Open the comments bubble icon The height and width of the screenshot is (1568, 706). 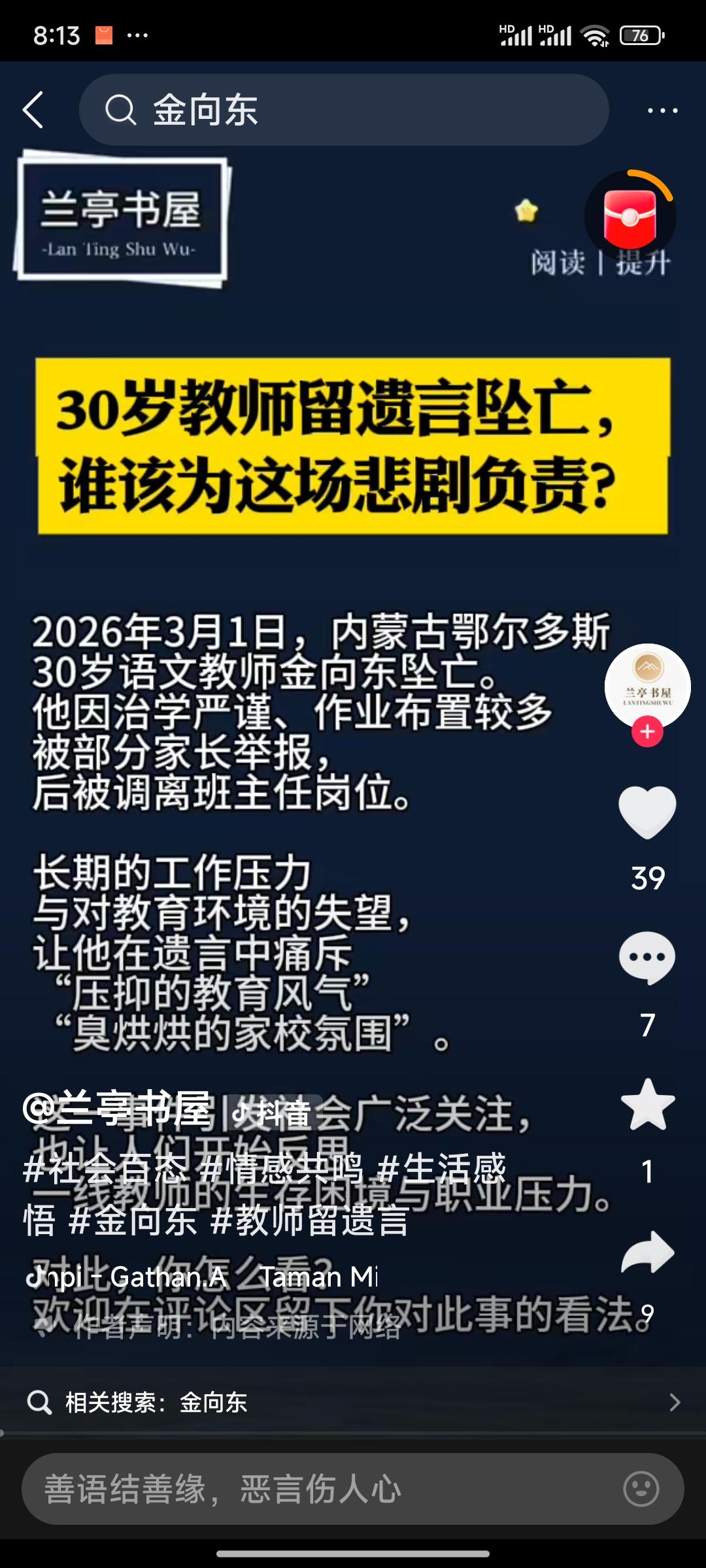point(647,956)
